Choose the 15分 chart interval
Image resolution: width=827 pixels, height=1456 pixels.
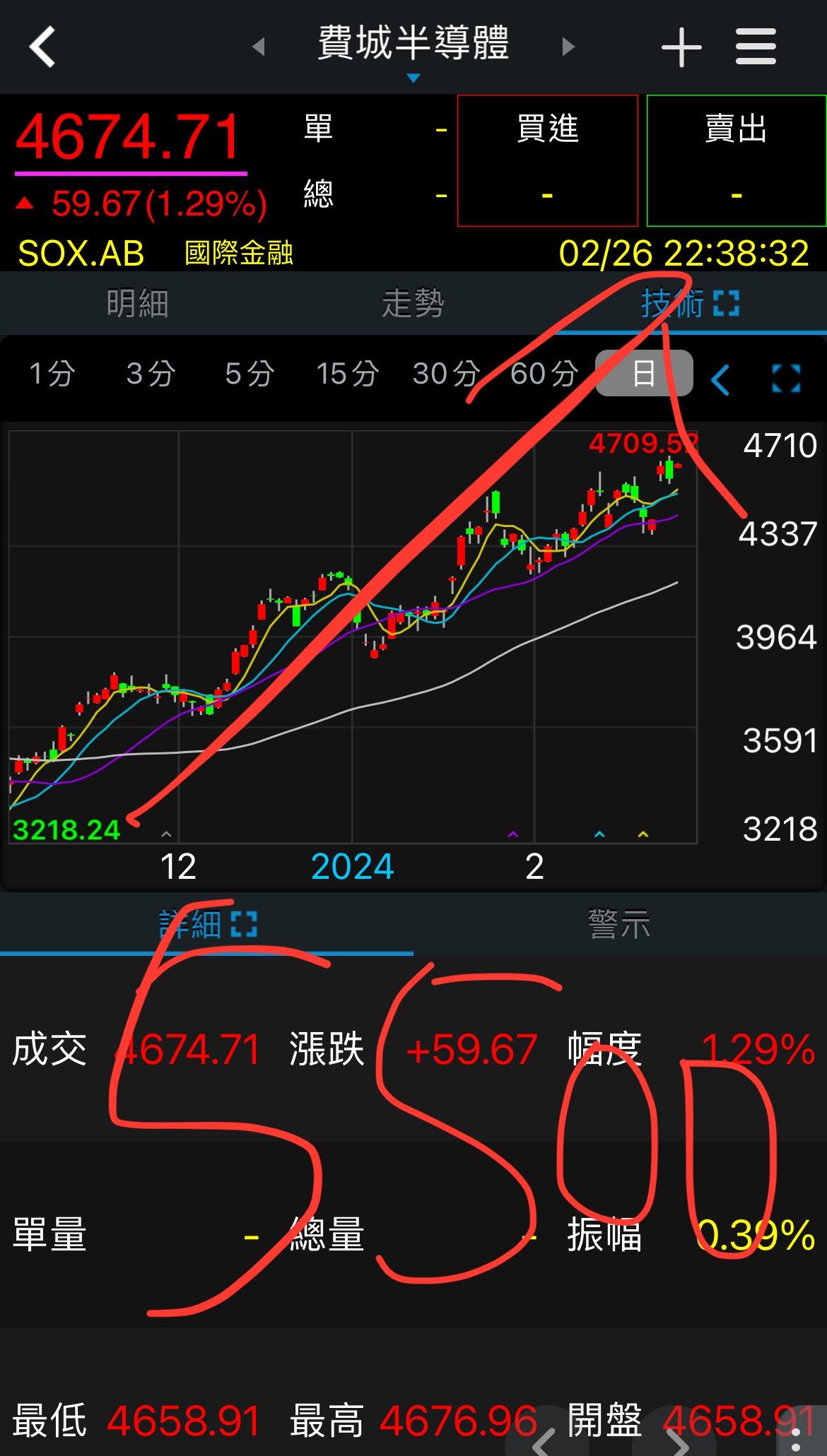(x=347, y=373)
